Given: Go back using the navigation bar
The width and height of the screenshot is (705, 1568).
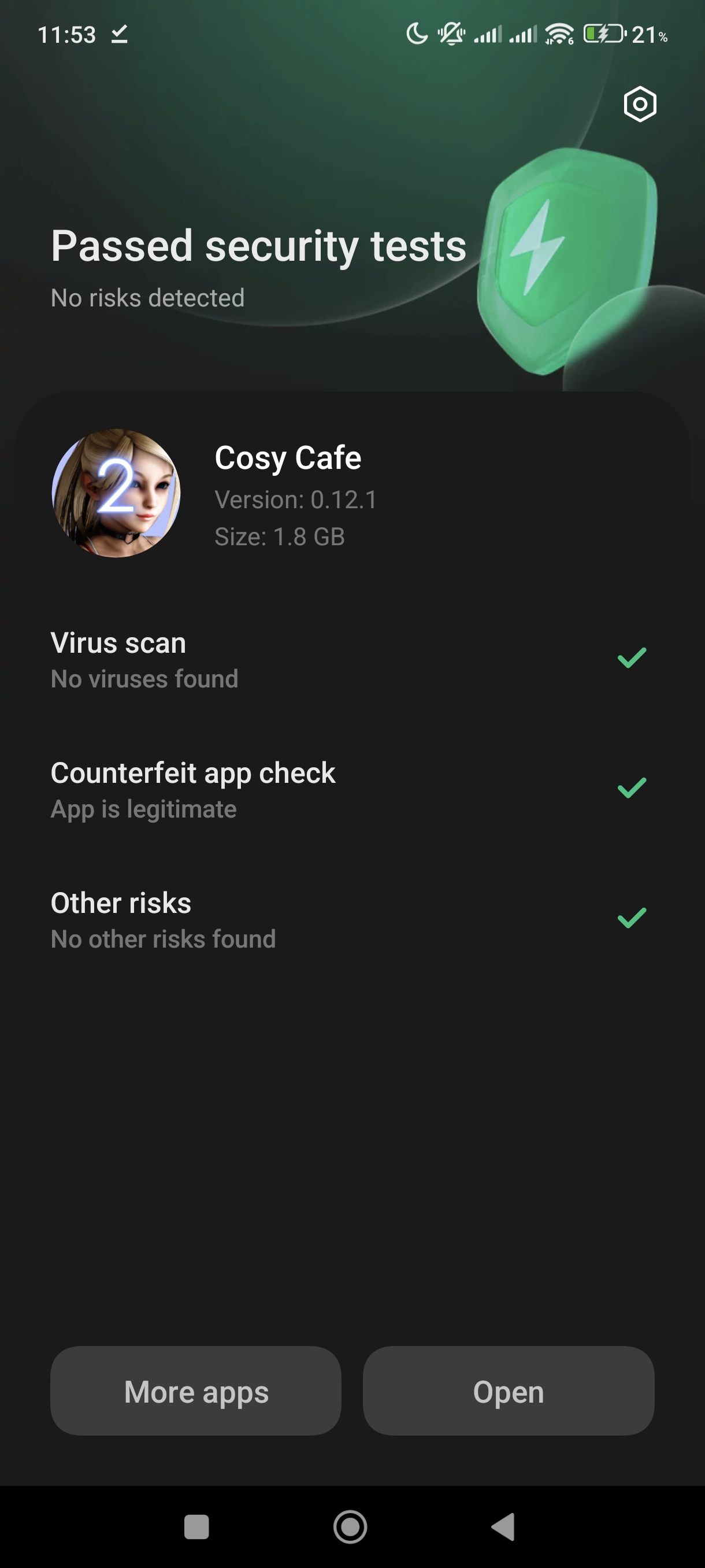Looking at the screenshot, I should tap(504, 1526).
